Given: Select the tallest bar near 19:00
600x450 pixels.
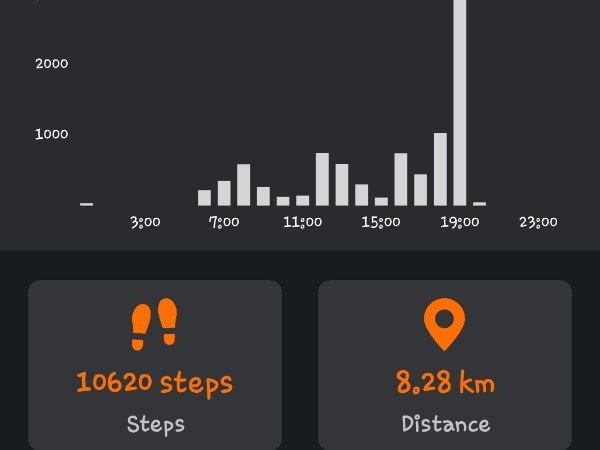Looking at the screenshot, I should (x=460, y=100).
